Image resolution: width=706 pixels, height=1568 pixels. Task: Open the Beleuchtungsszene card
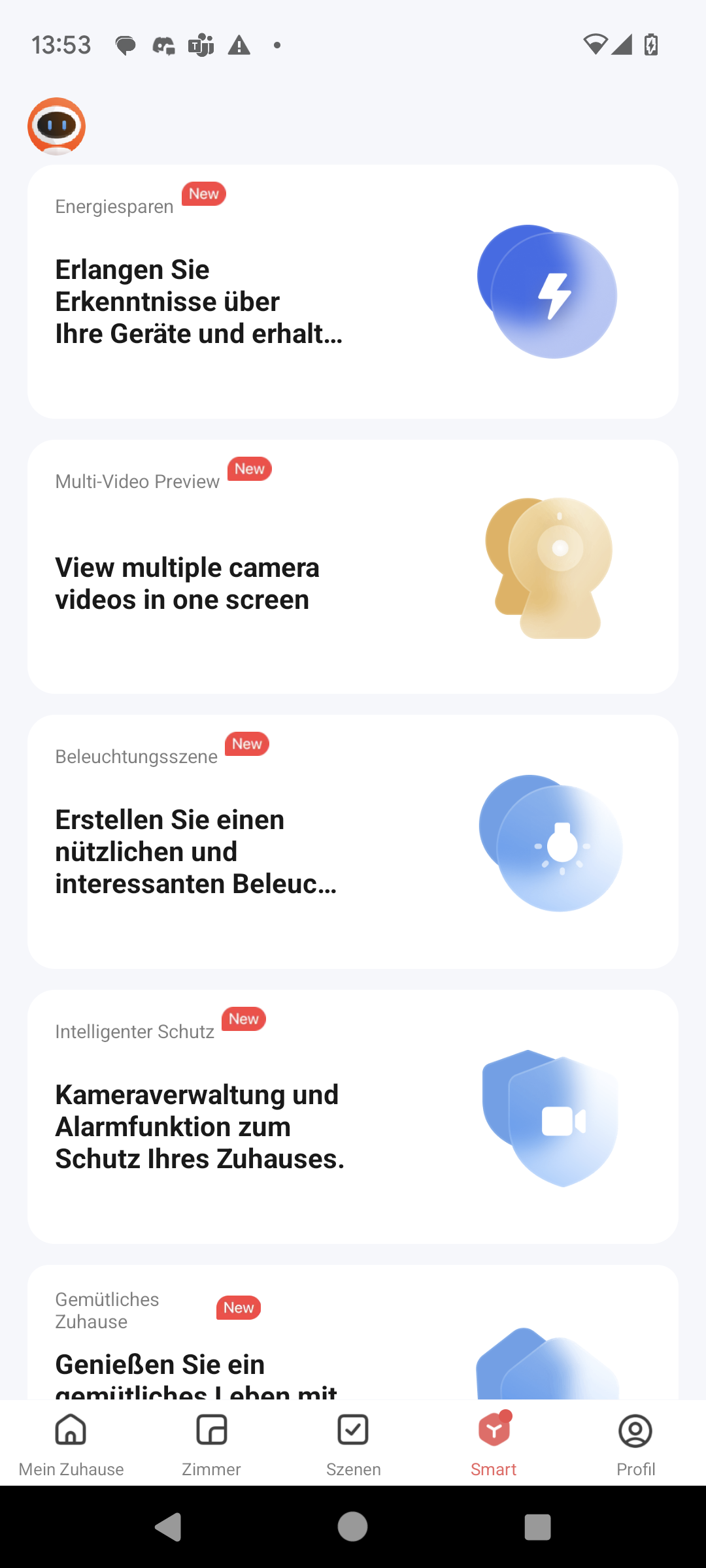(353, 841)
